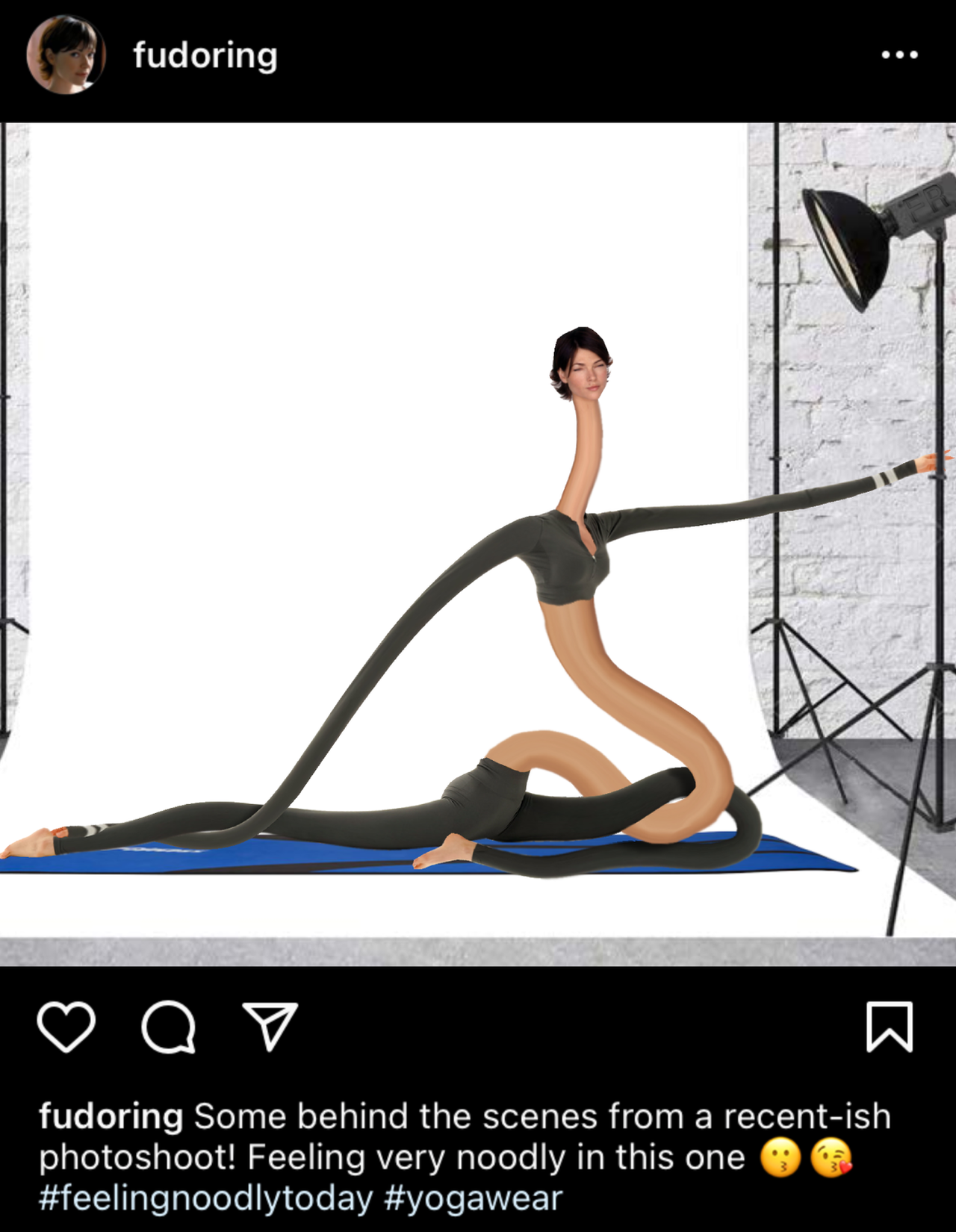The width and height of the screenshot is (956, 1232).
Task: Bookmark the fudoring post
Action: pyautogui.click(x=889, y=1027)
